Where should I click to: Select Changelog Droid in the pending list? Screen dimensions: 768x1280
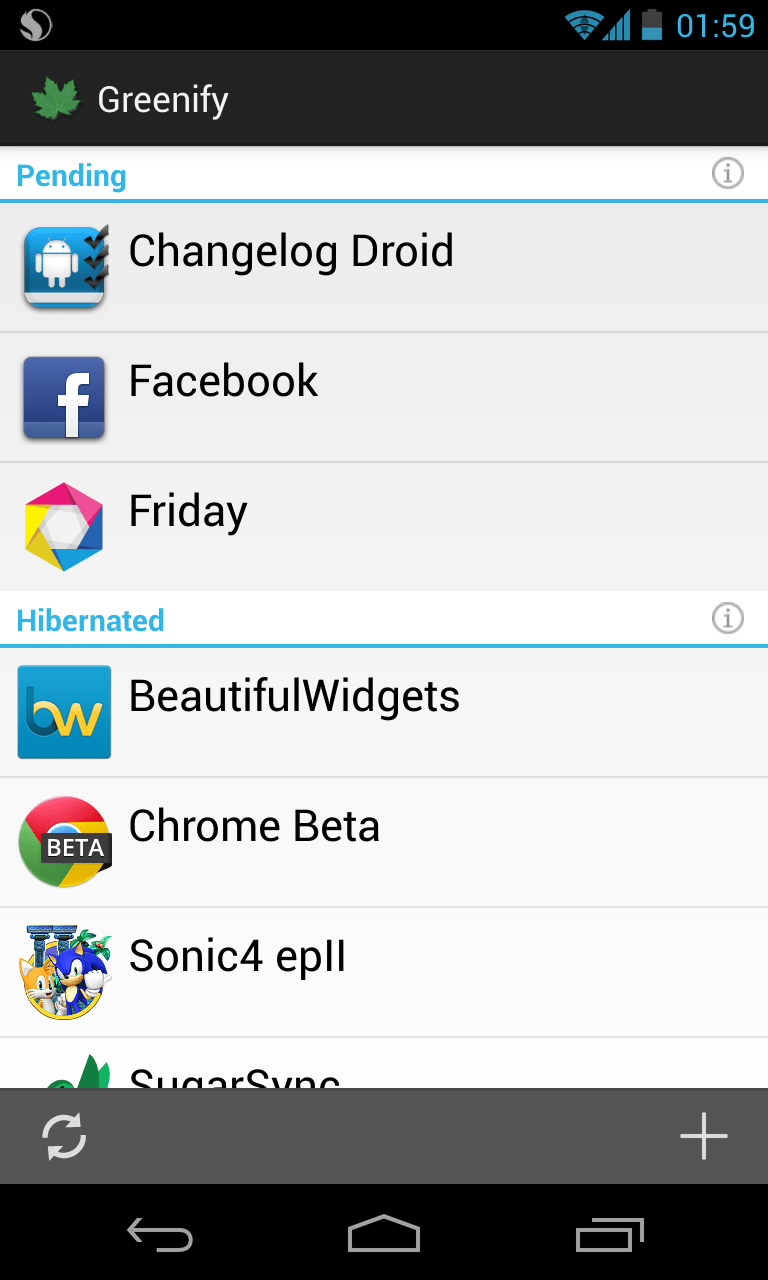click(384, 267)
